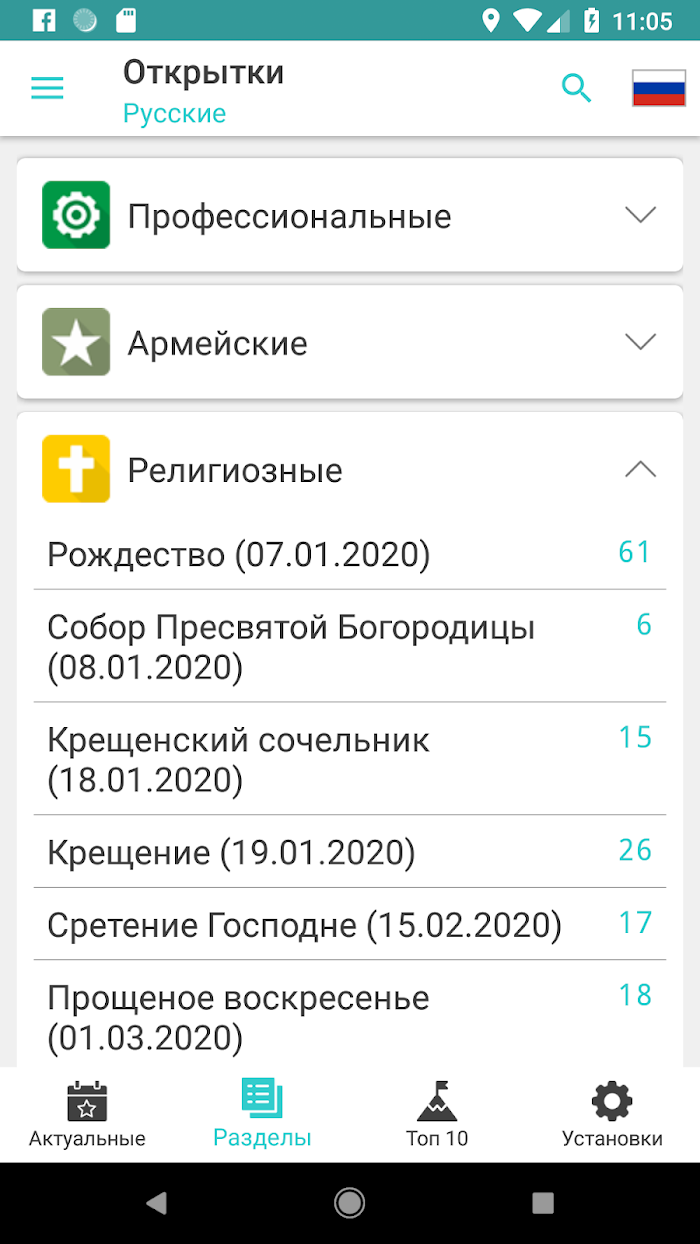This screenshot has height=1244, width=700.
Task: Open Сретение Господне cards
Action: [350, 924]
